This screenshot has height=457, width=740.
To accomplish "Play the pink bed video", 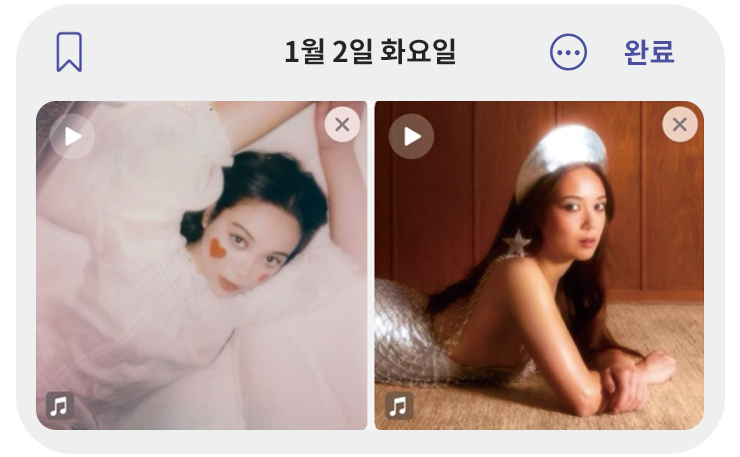I will 72,136.
